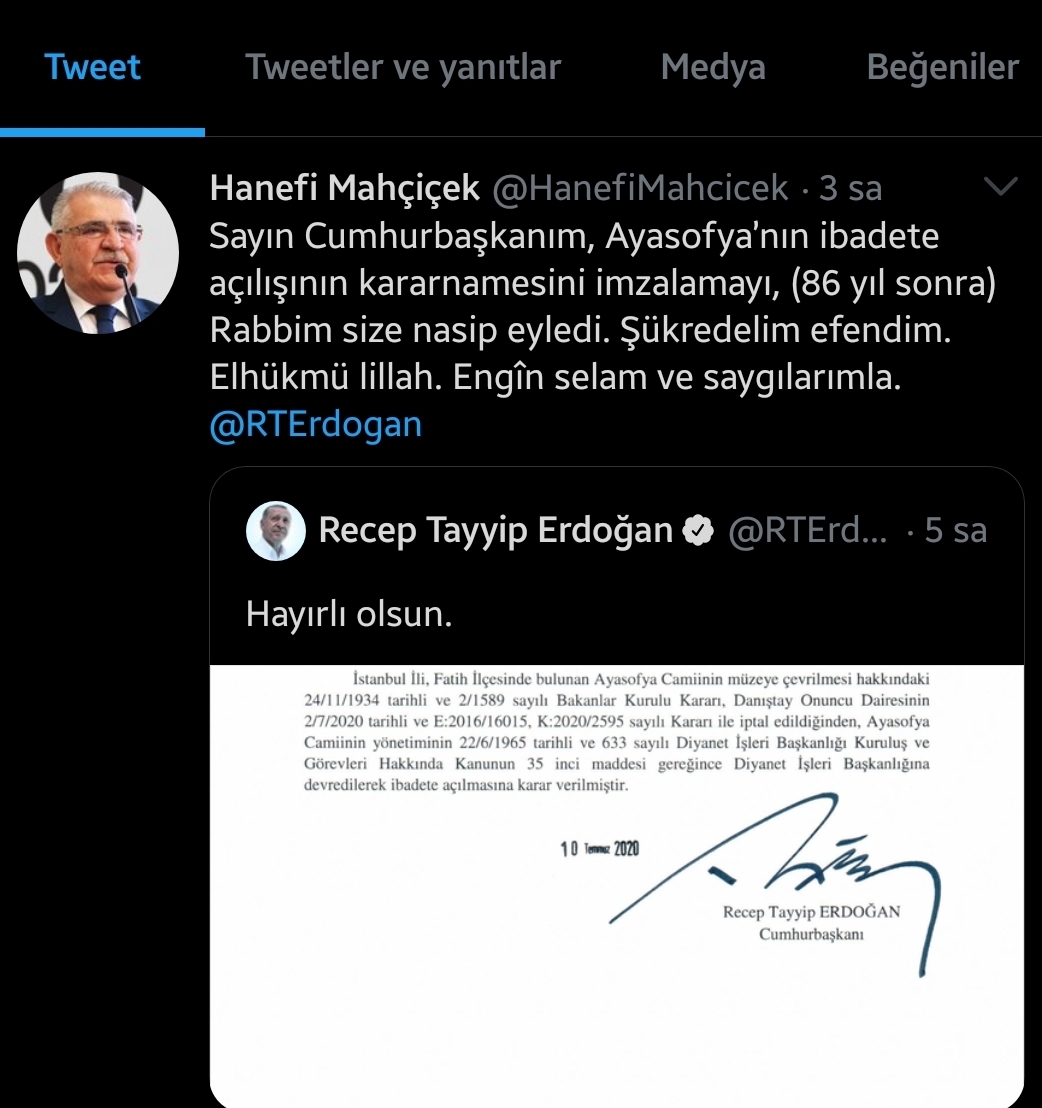
Task: Open the Beğeniler tab
Action: click(x=942, y=67)
